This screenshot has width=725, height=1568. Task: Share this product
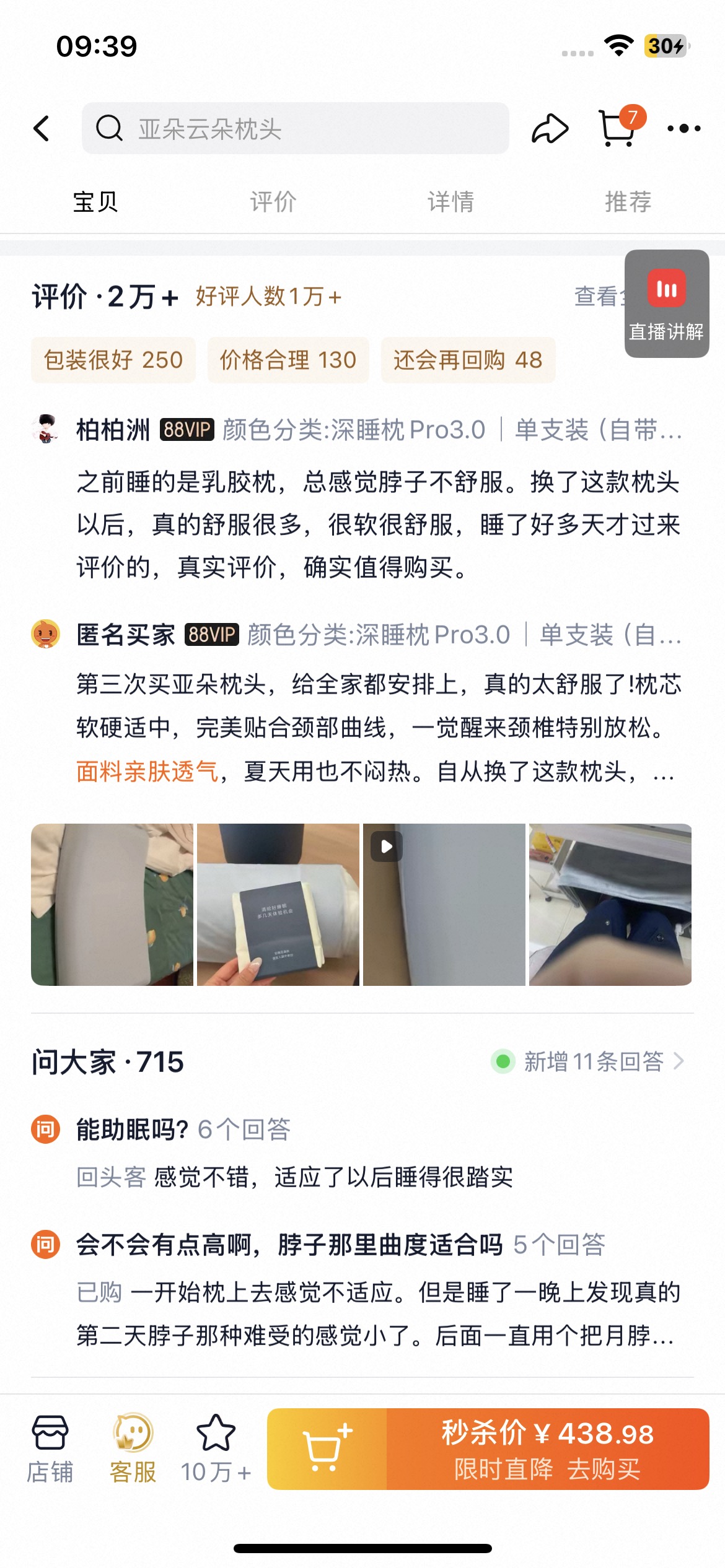(550, 128)
